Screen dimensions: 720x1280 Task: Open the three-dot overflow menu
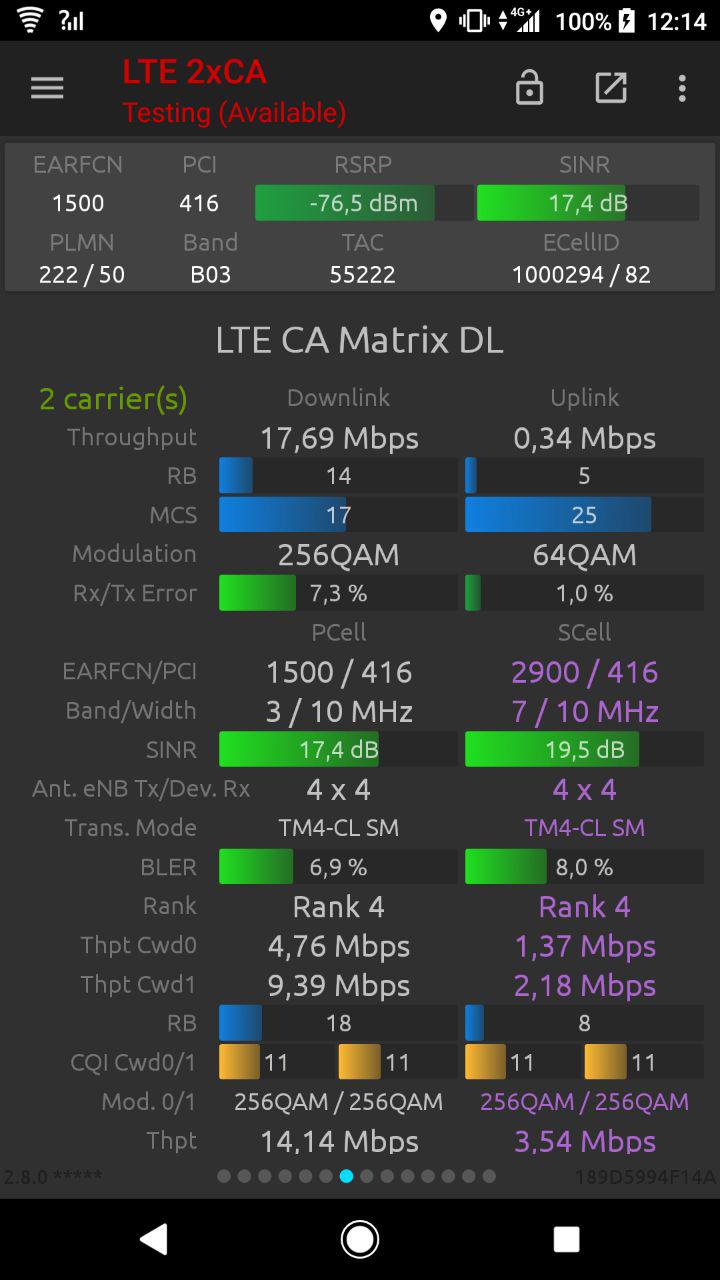click(x=682, y=88)
